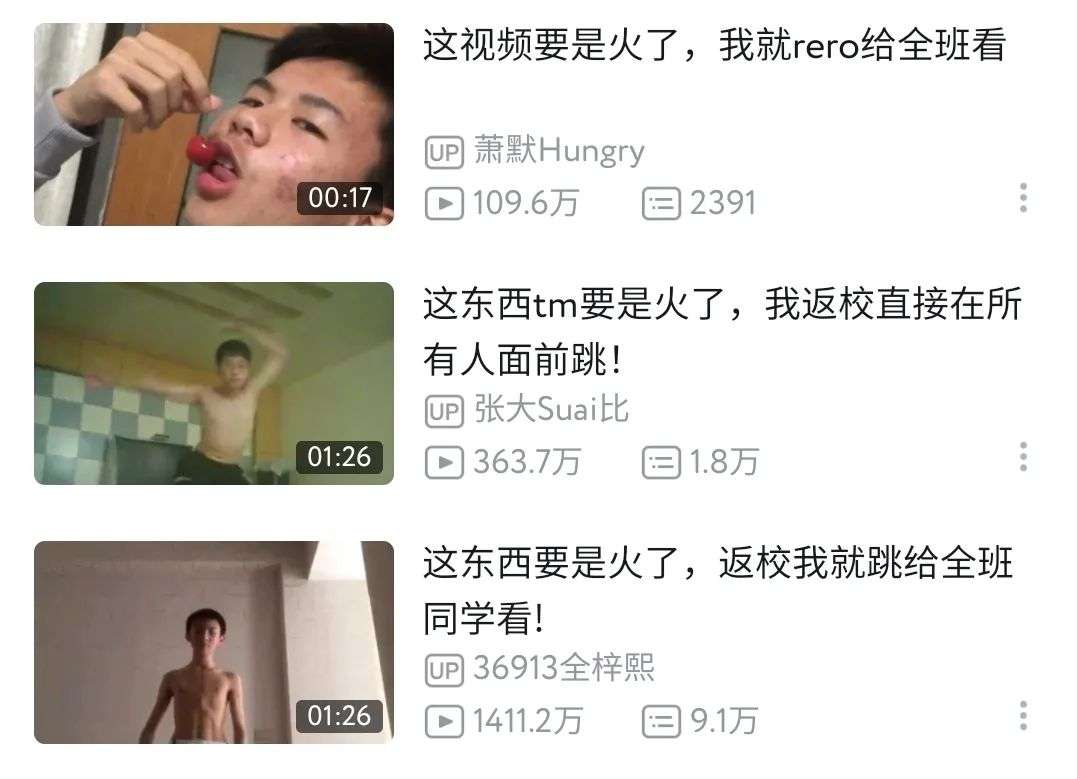Open more options for 张大Suai比's video
The width and height of the screenshot is (1077, 779).
(1023, 457)
